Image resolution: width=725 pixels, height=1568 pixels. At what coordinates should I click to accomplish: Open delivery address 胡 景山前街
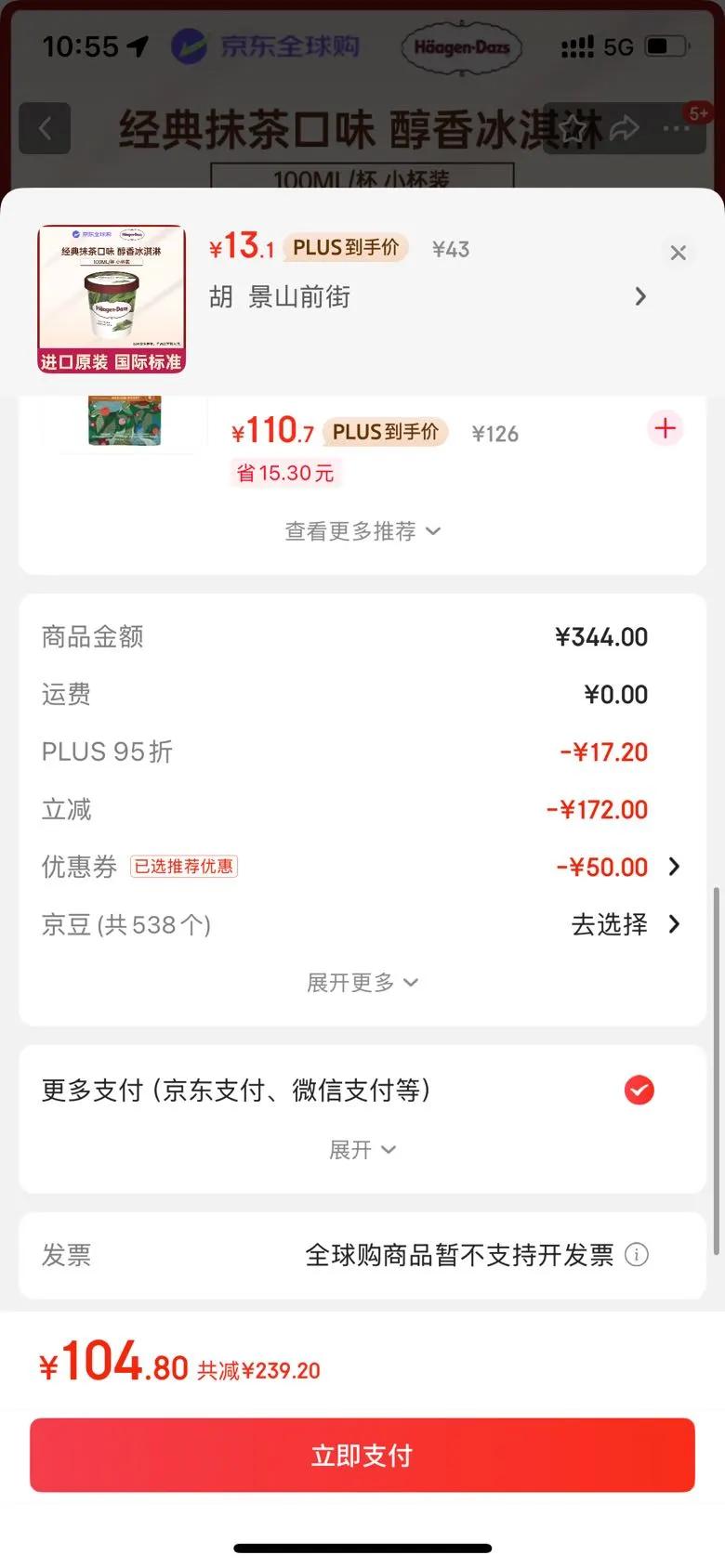click(428, 297)
